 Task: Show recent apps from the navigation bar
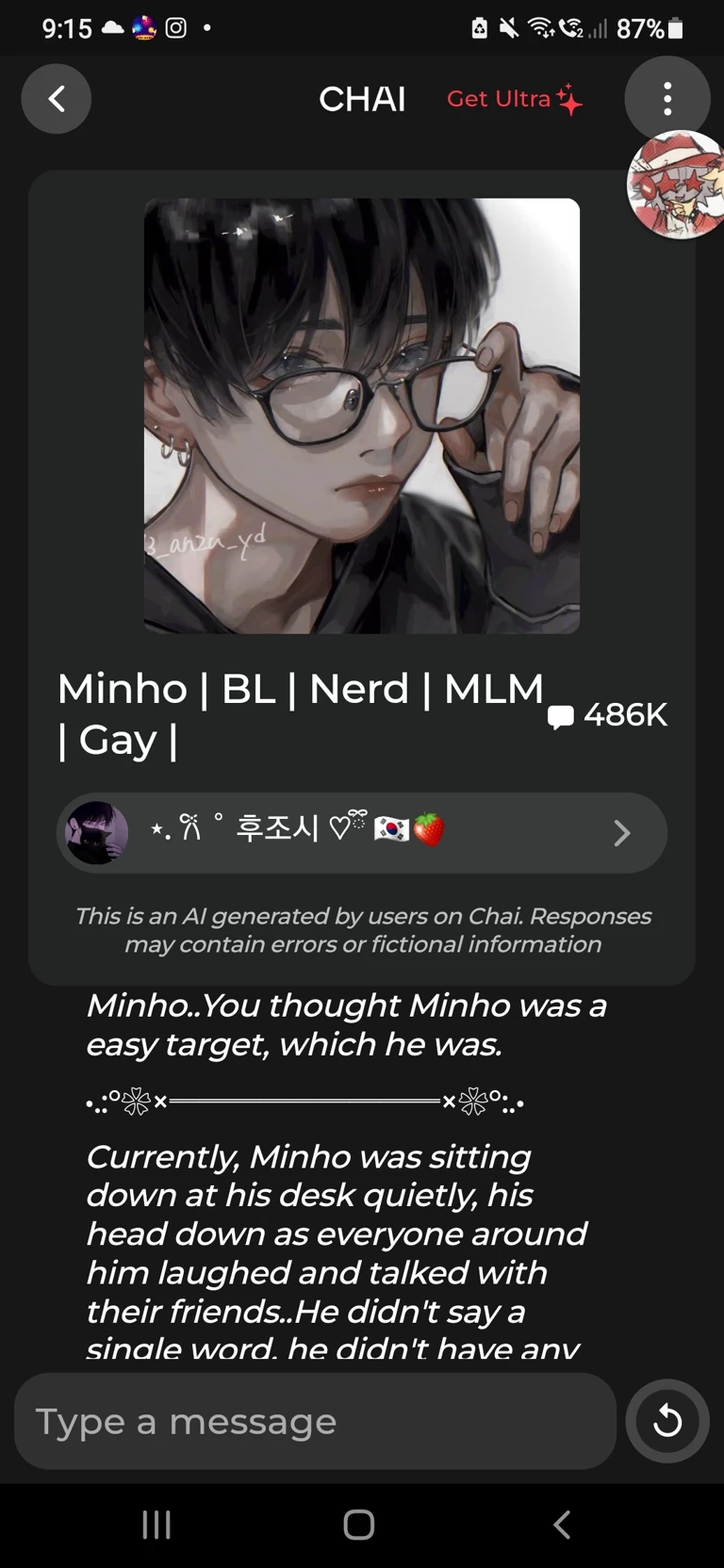[x=156, y=1525]
